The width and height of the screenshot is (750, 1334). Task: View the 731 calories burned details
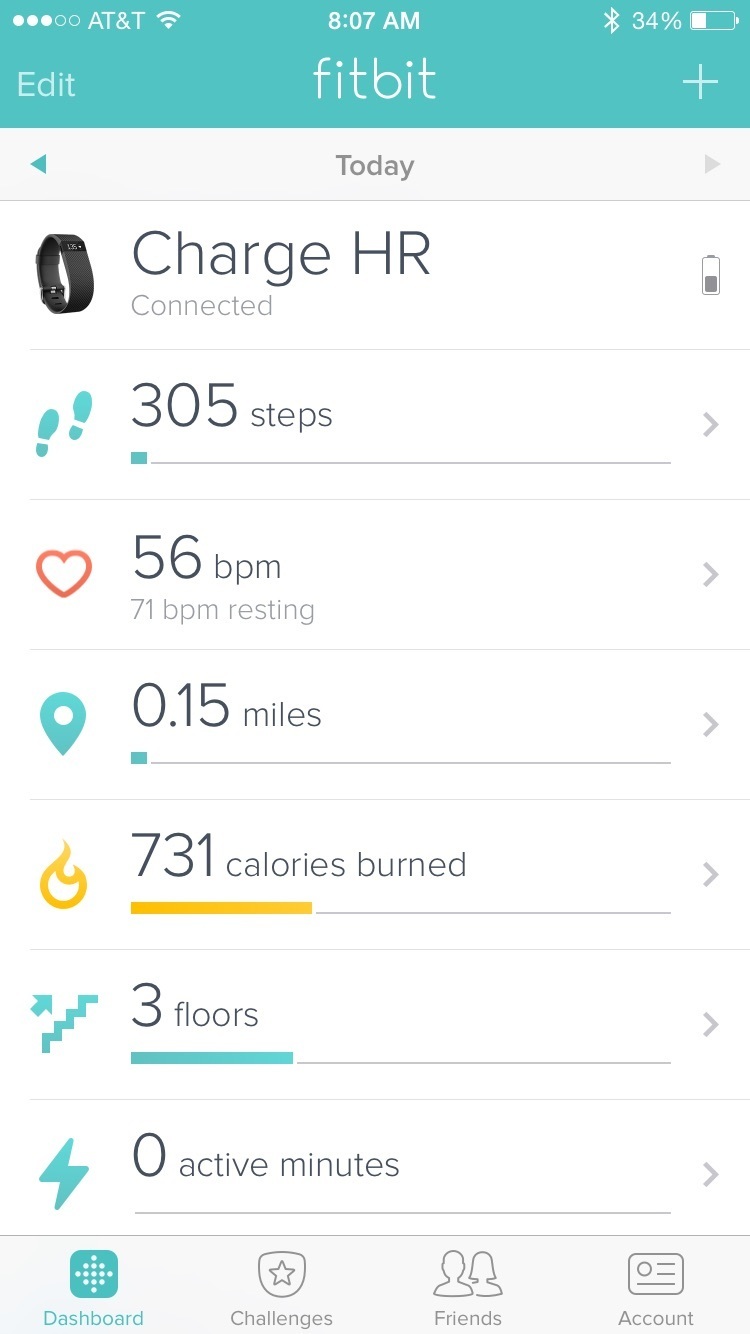pos(375,875)
